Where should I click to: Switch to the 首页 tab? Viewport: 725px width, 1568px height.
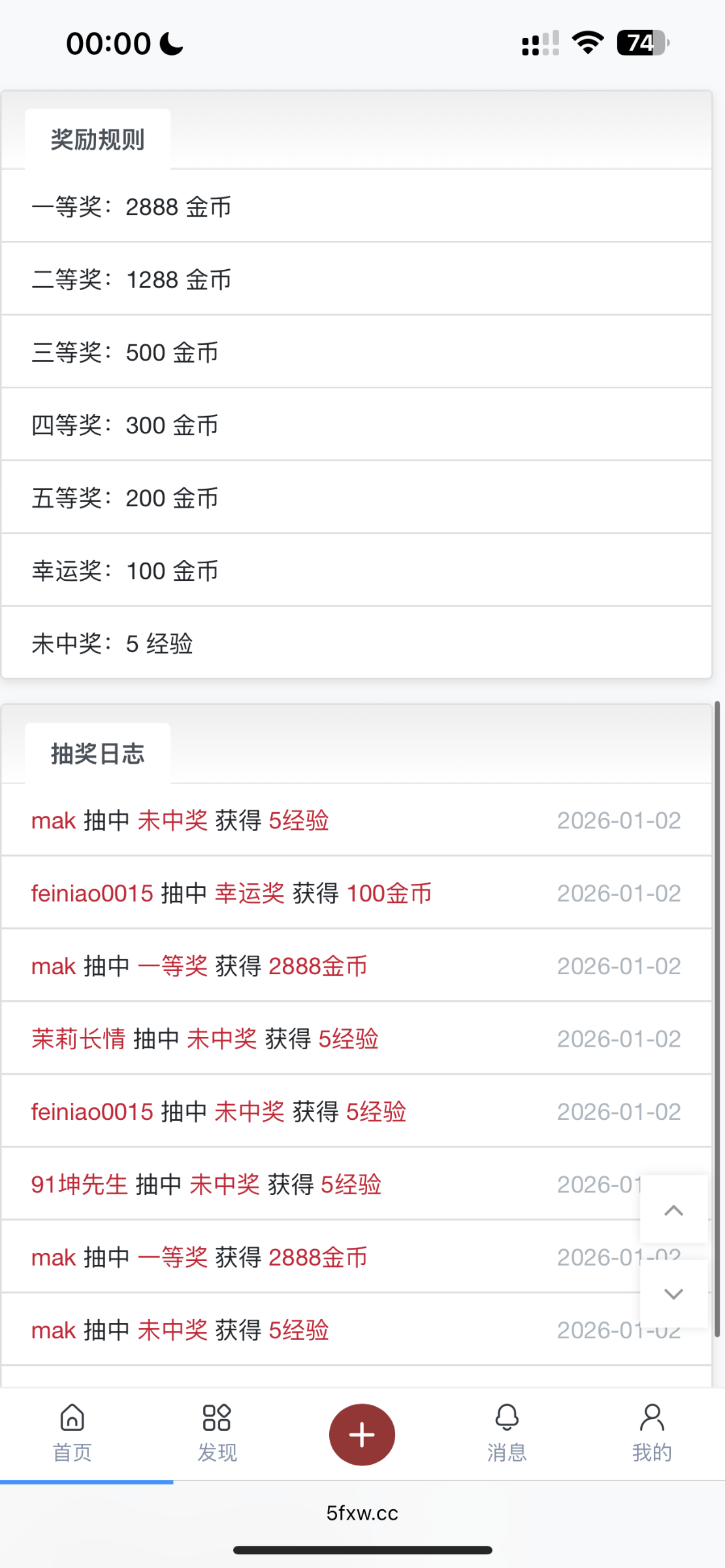(x=72, y=1433)
